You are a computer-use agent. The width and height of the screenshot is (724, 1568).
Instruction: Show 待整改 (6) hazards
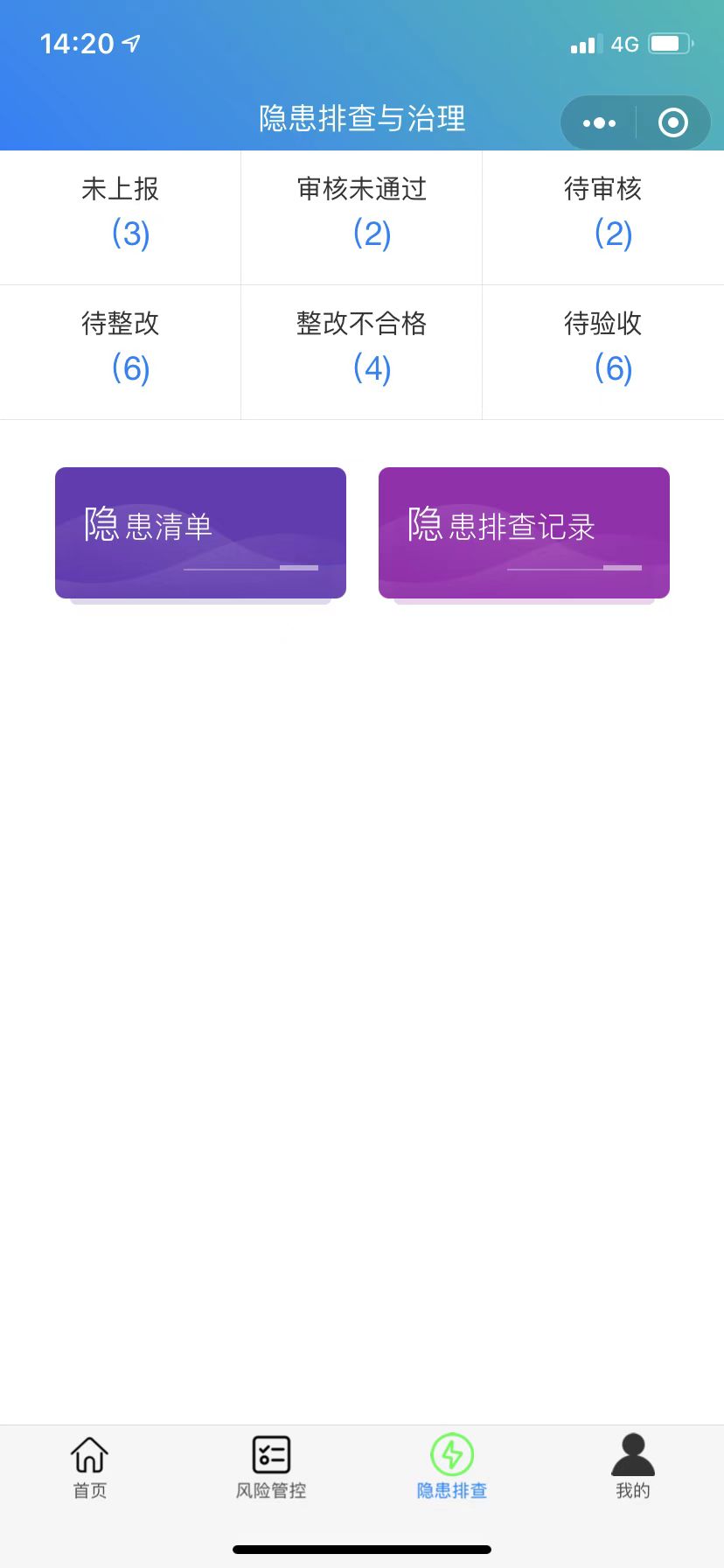[x=121, y=352]
